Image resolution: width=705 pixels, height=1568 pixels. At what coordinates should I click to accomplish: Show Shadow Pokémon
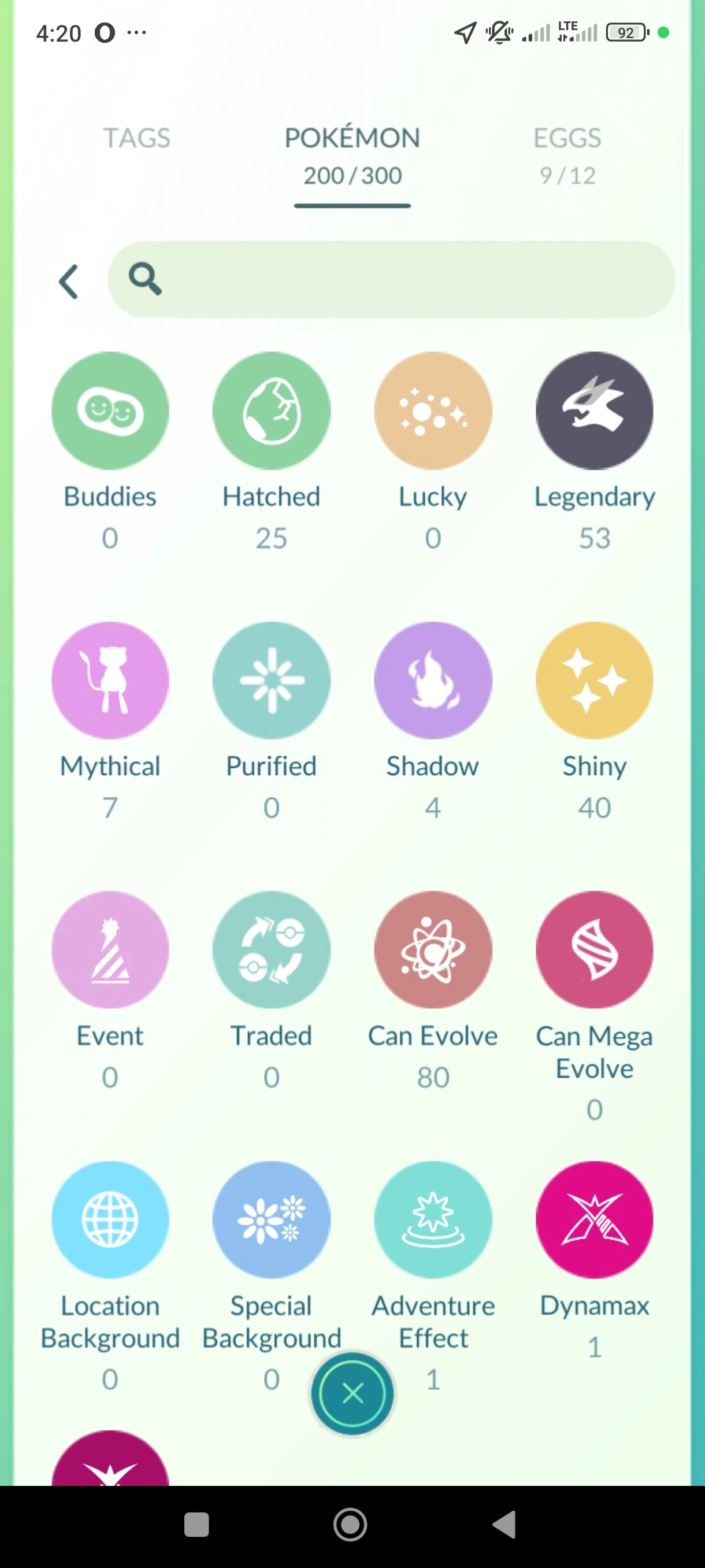432,681
